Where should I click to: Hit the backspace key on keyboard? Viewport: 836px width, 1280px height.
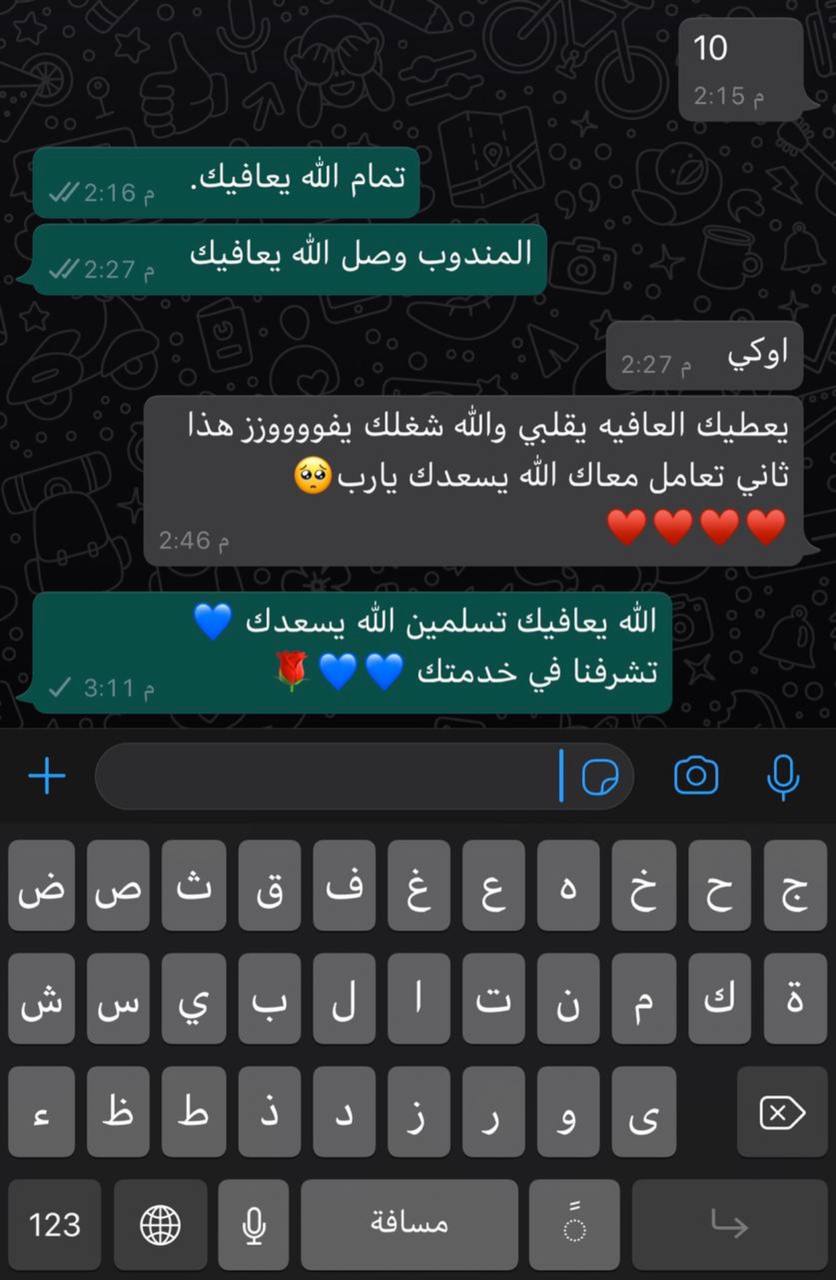pos(782,1112)
